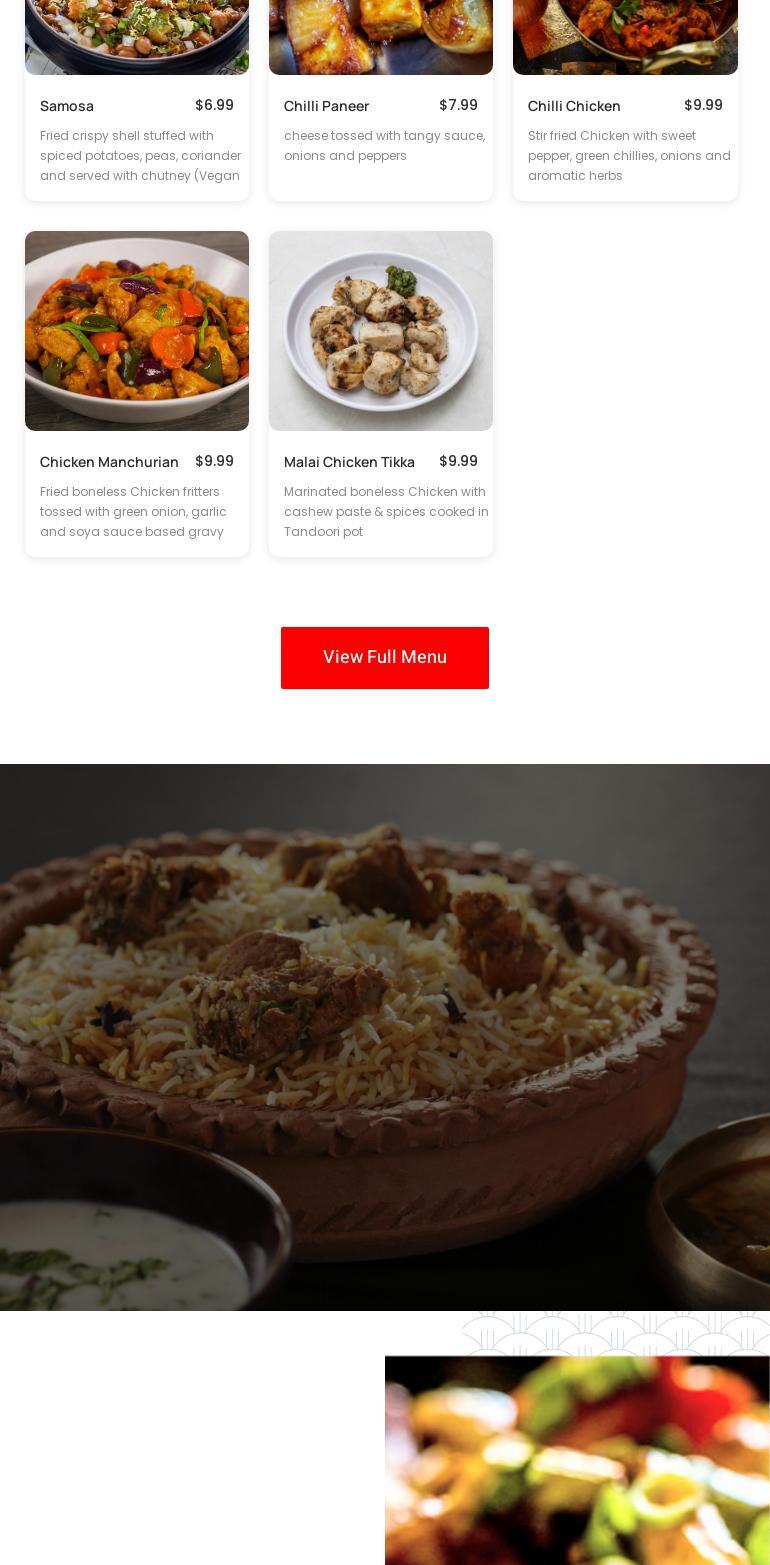Open the Malai Chicken Tikka card
Viewport: 770px width, 1565px height.
[x=380, y=393]
